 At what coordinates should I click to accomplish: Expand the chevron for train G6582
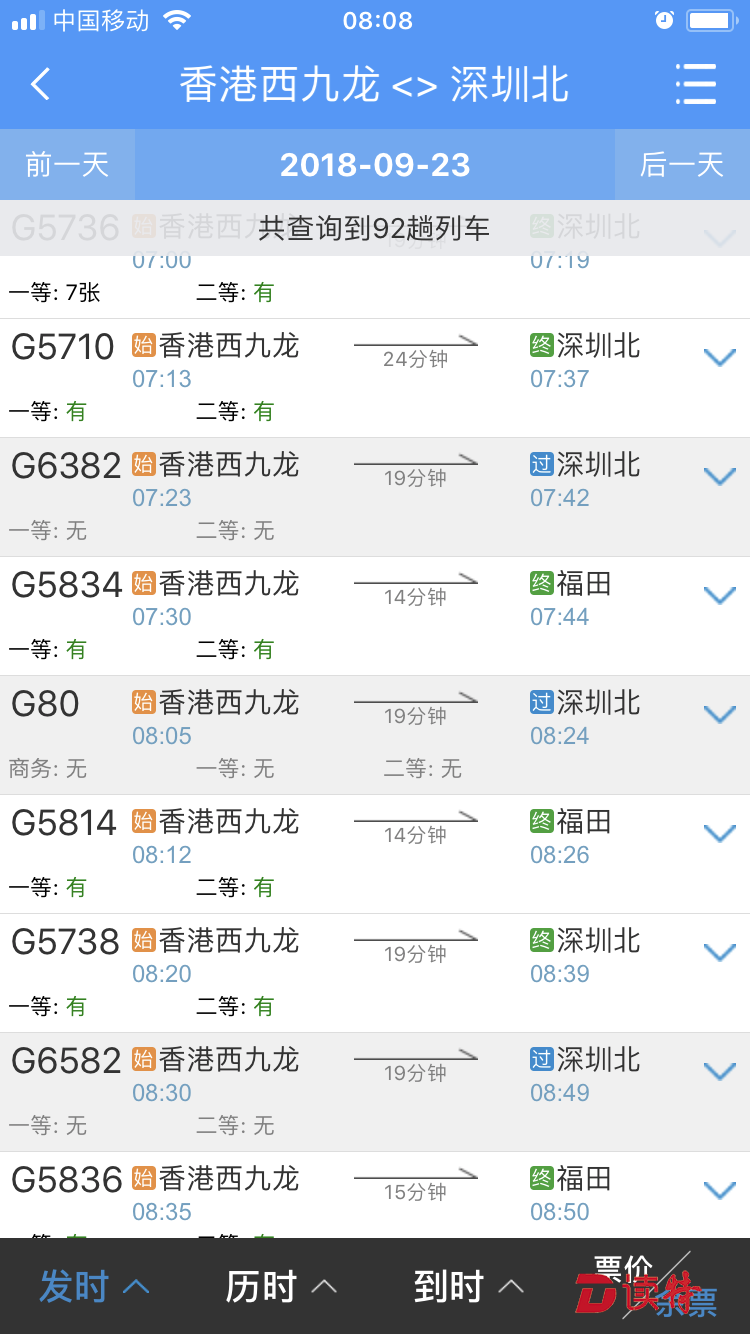[720, 1072]
